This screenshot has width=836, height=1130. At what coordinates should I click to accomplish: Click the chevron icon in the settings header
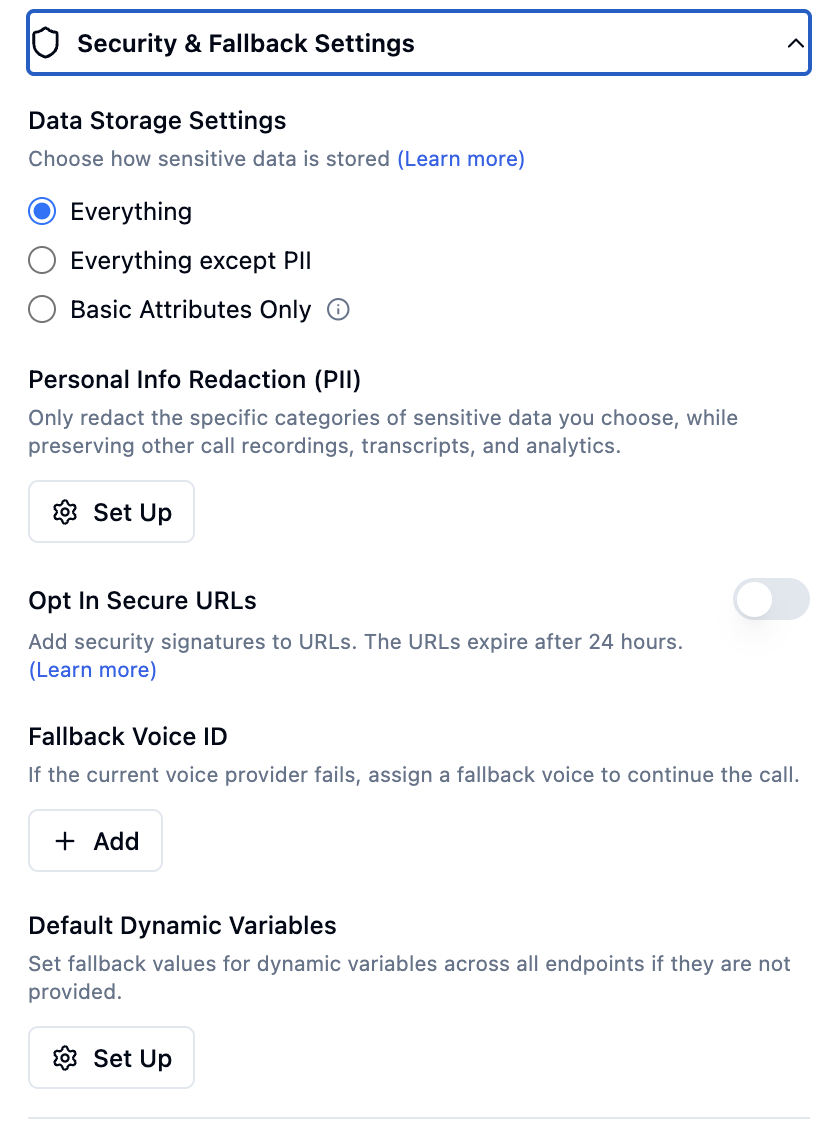(795, 43)
